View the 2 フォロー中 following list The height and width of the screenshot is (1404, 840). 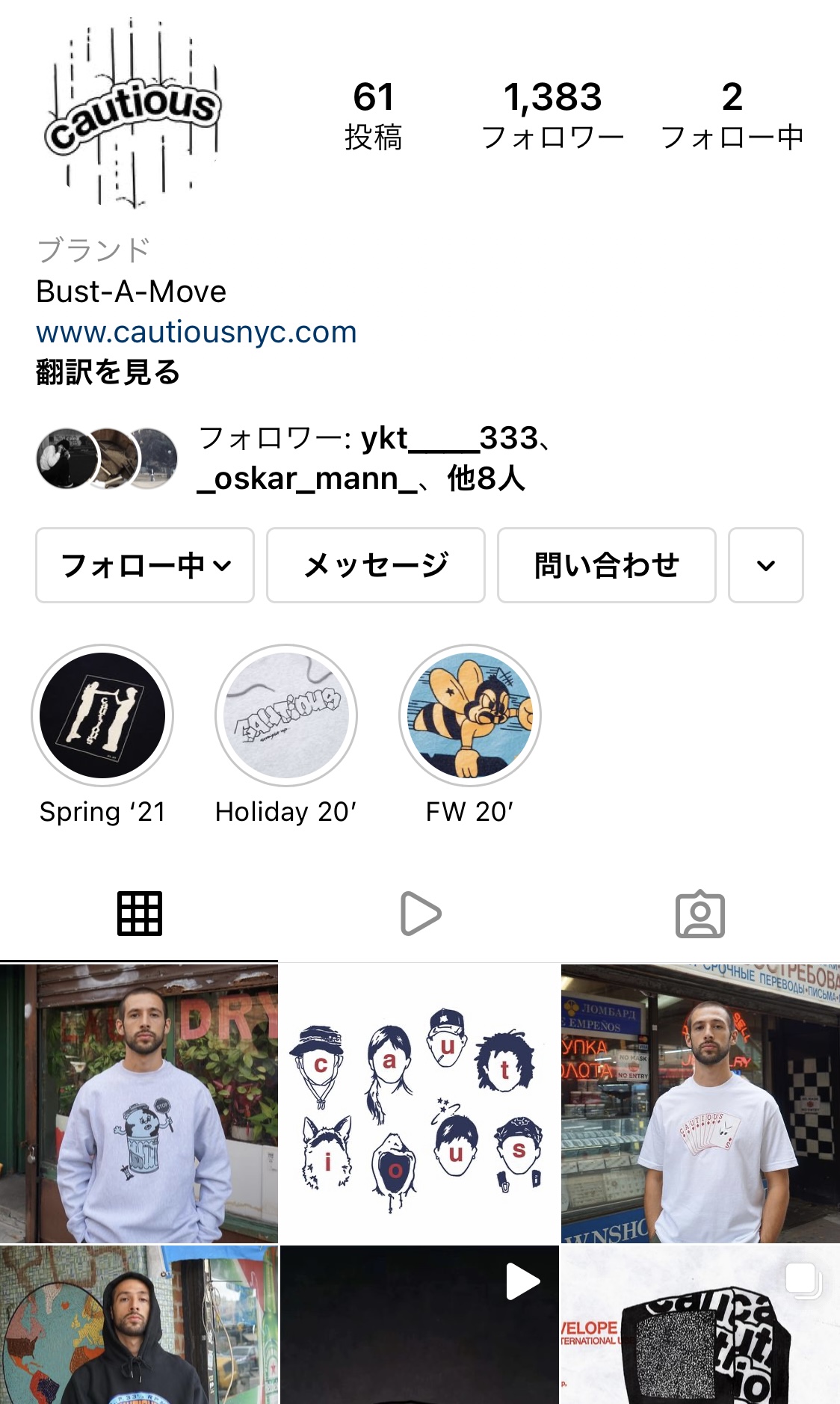(732, 116)
